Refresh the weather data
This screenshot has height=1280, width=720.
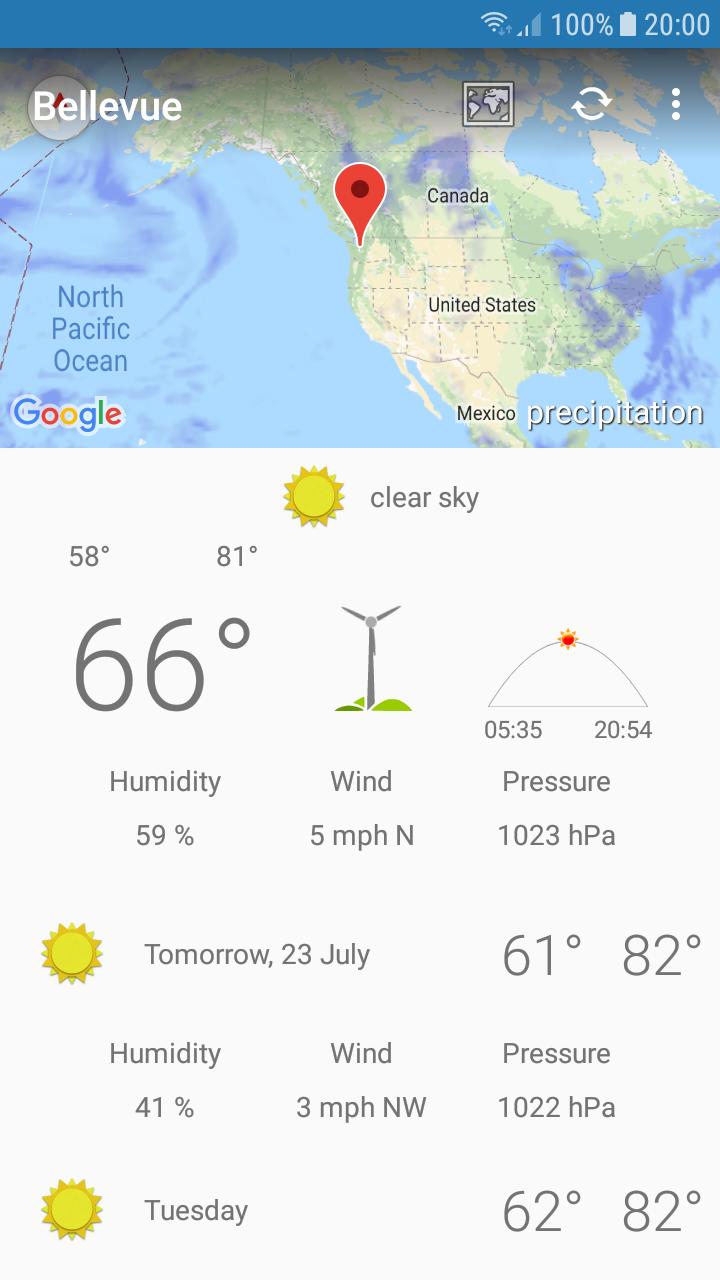(590, 103)
